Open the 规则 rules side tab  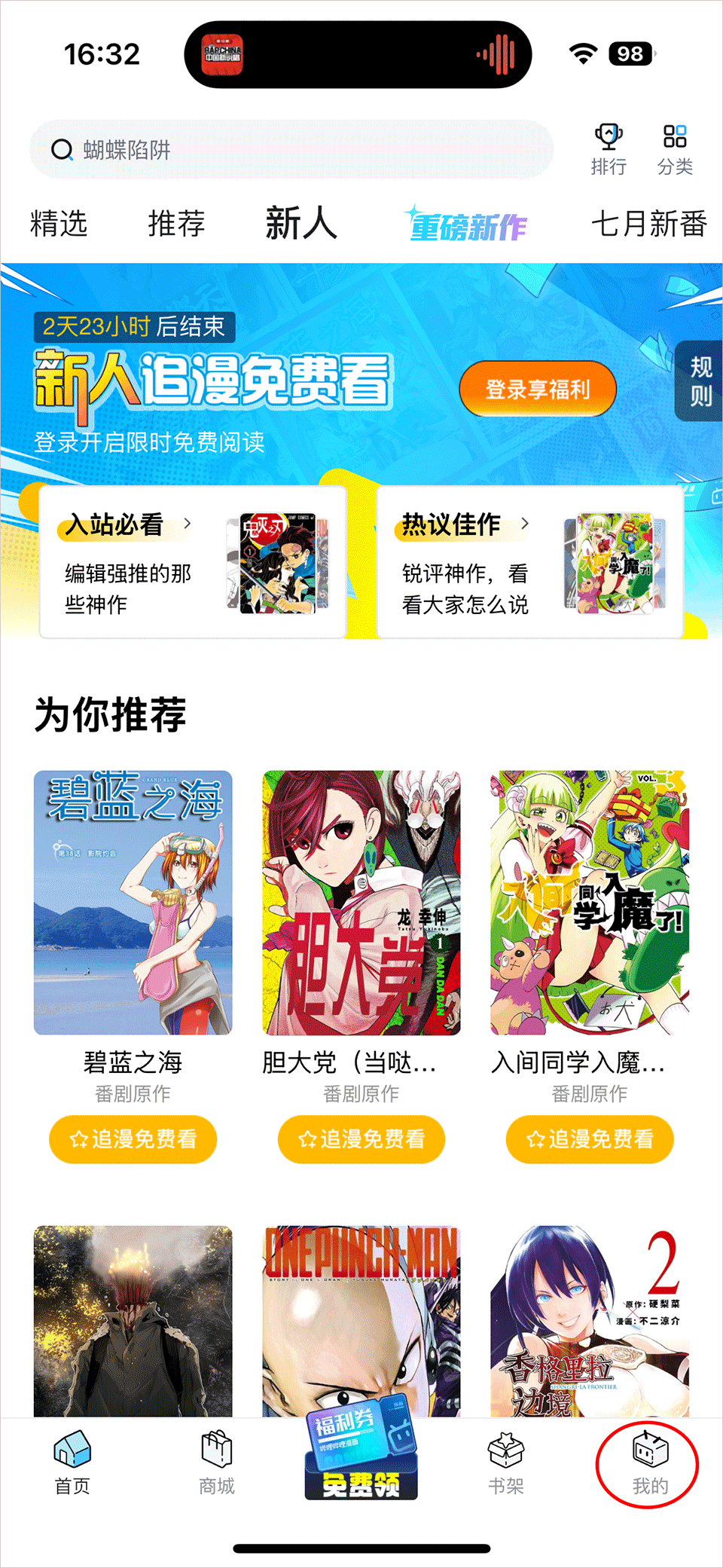[x=700, y=381]
